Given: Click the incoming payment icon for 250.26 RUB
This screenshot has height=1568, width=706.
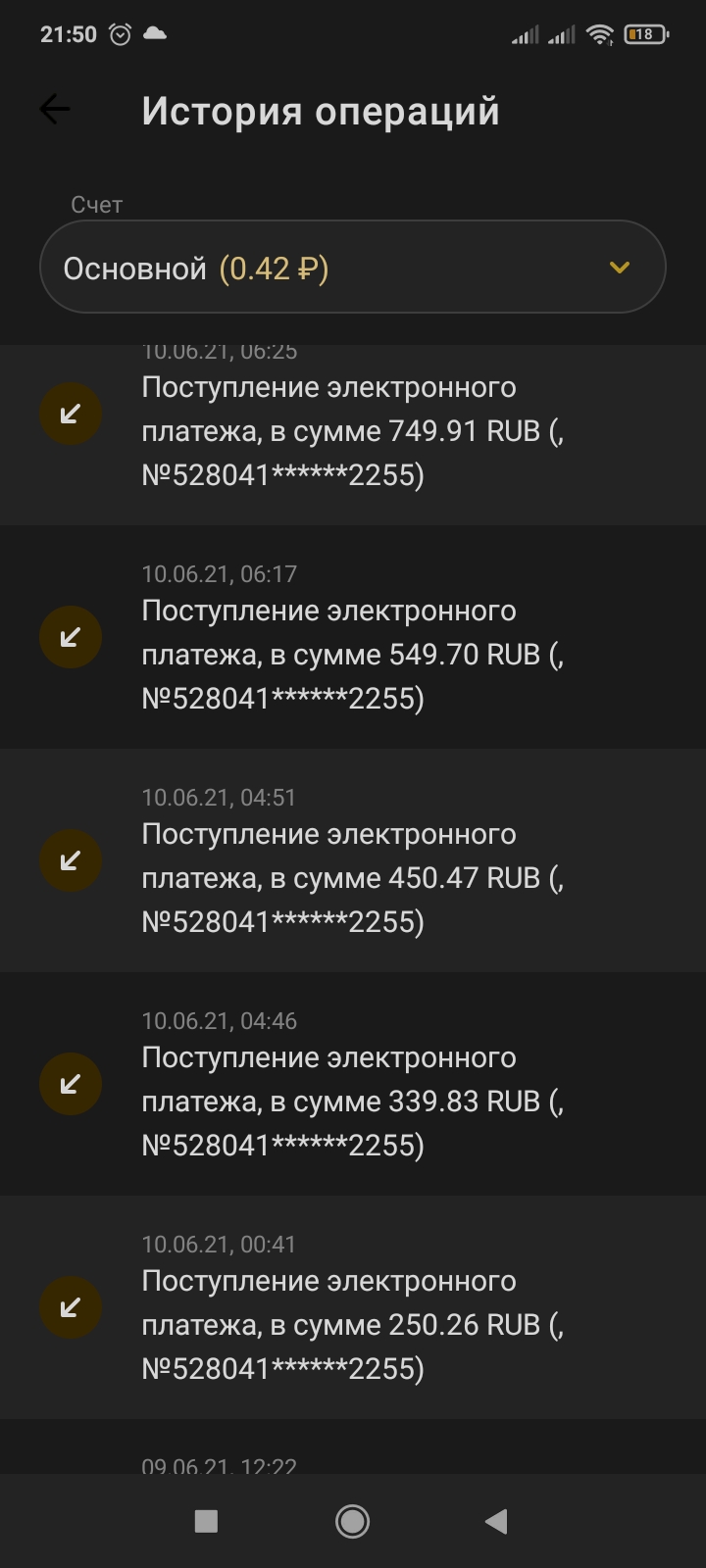Looking at the screenshot, I should click(70, 1306).
